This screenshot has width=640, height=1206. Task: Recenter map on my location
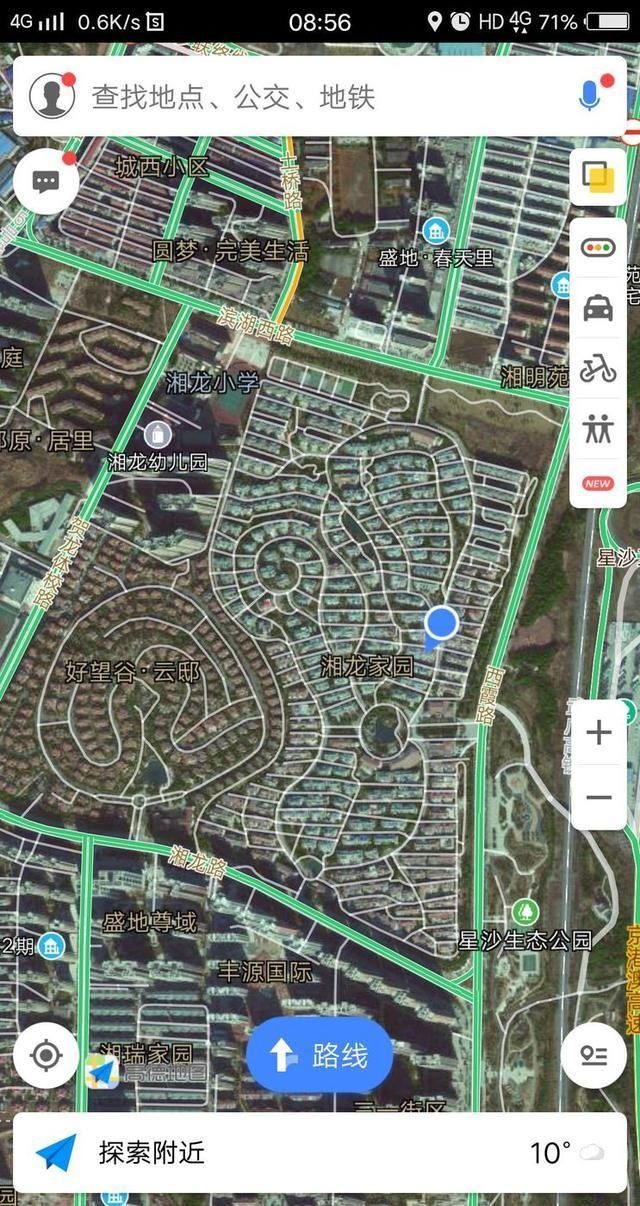click(46, 1055)
